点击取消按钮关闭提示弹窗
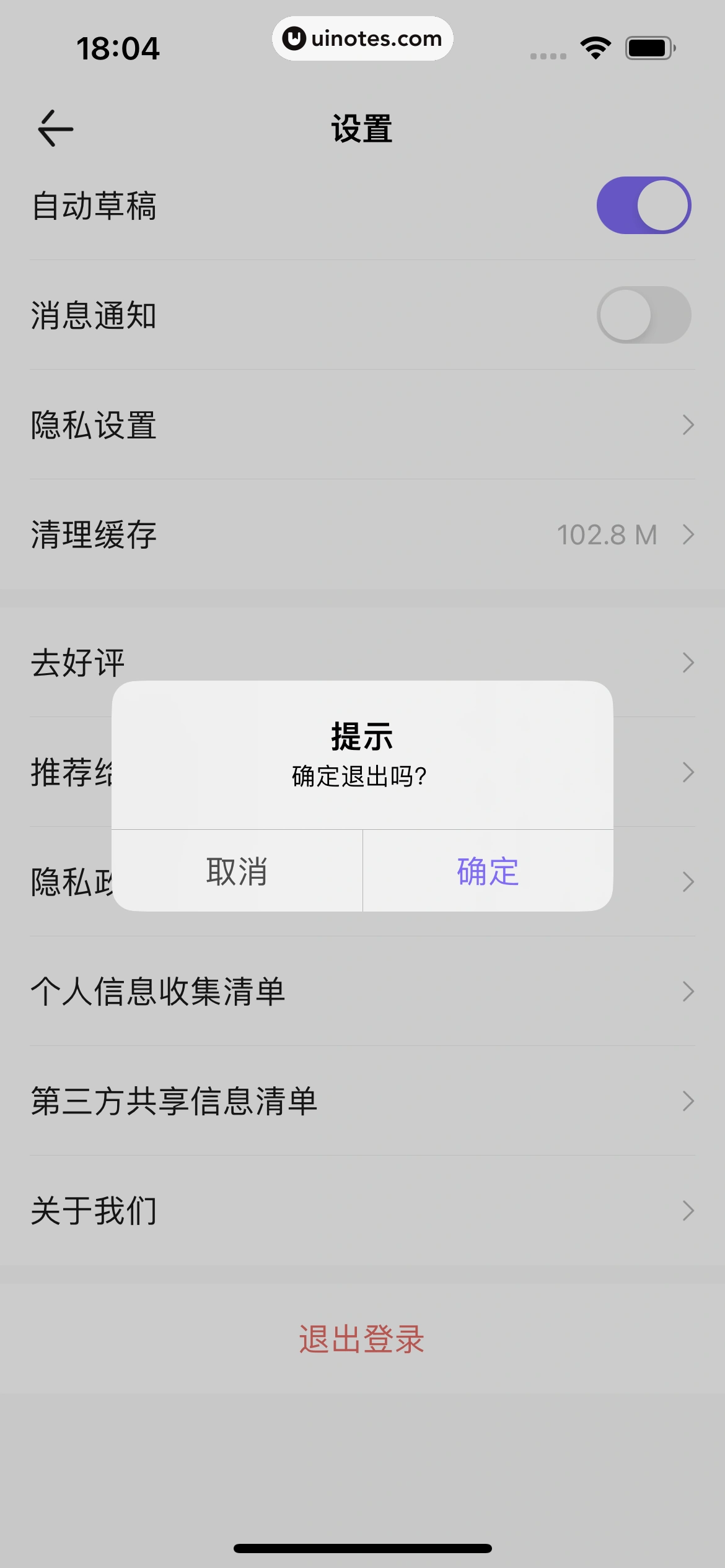This screenshot has height=1568, width=725. [237, 873]
